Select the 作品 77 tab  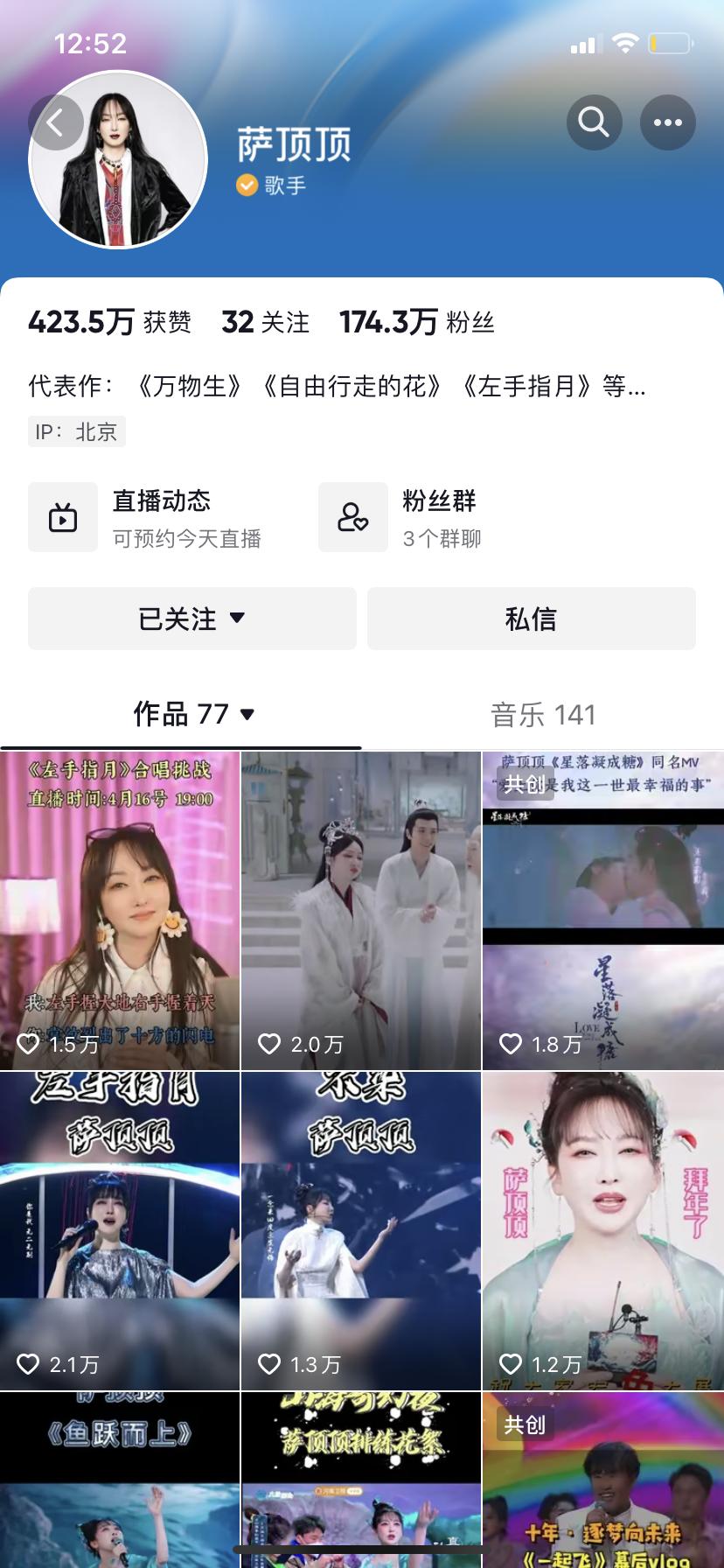[181, 715]
